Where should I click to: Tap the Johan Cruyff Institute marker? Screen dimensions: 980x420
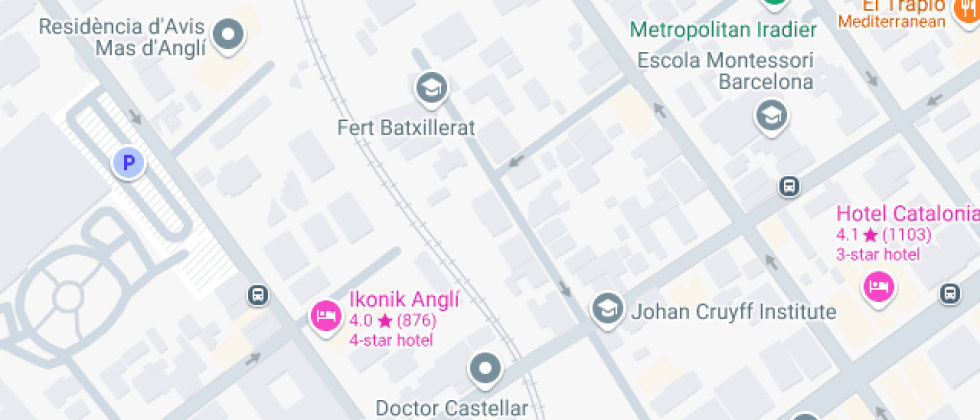coord(607,309)
